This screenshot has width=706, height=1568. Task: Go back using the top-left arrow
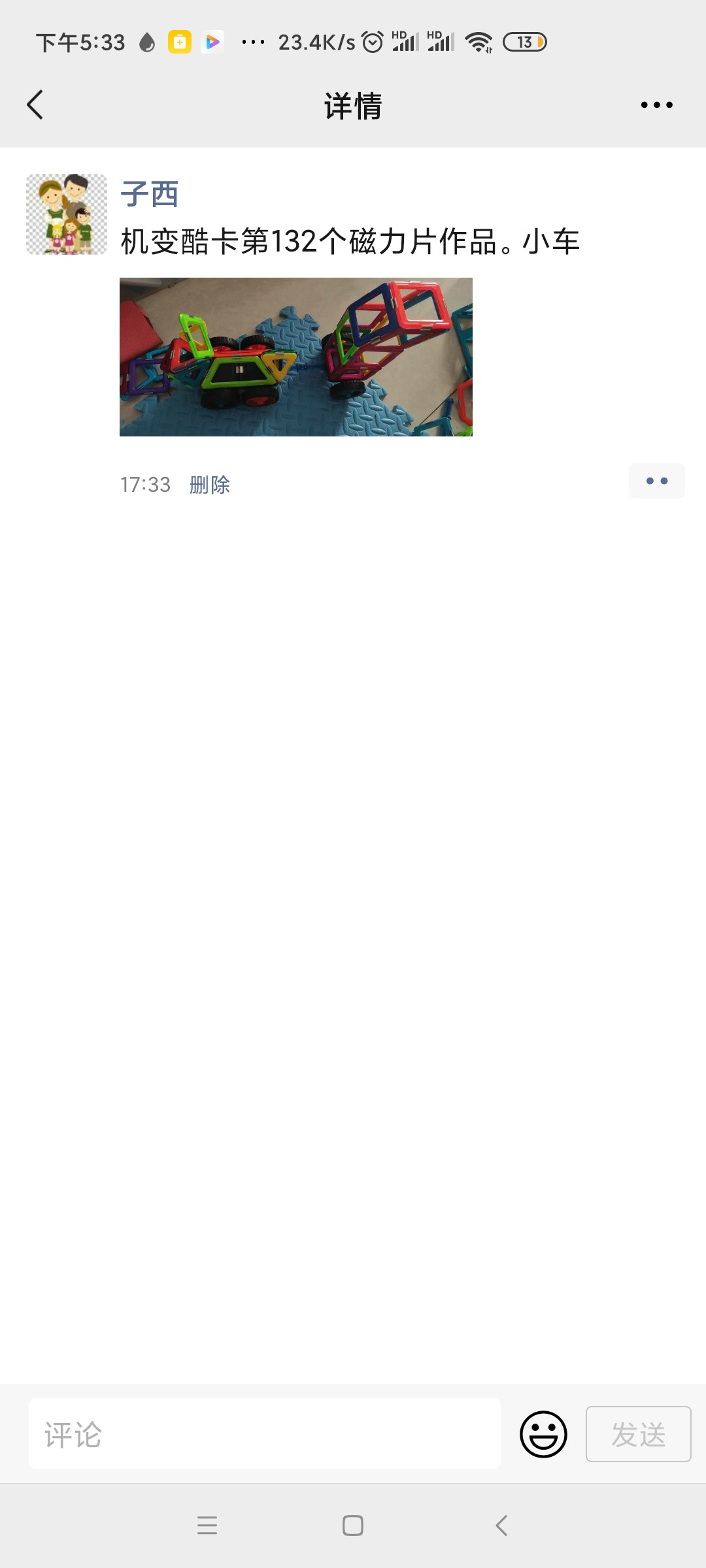click(x=35, y=105)
